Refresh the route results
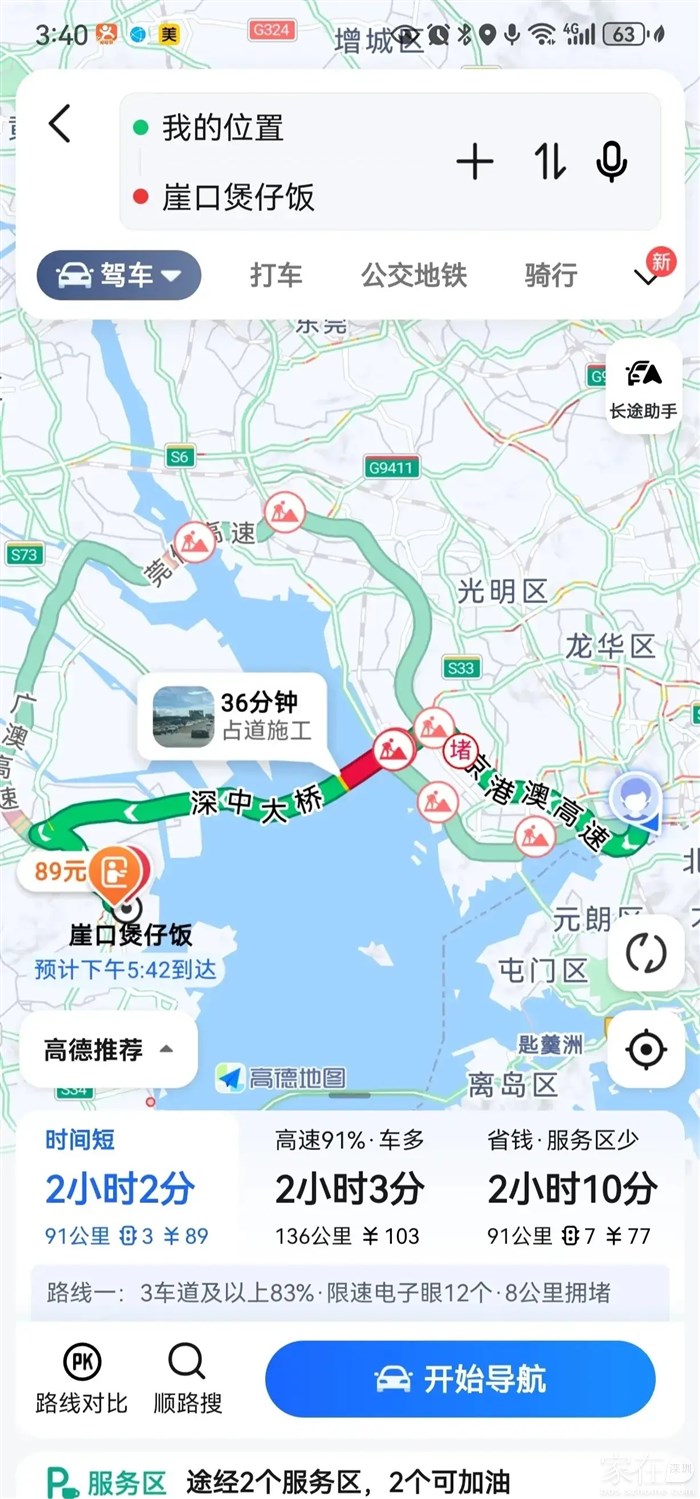700x1499 pixels. click(646, 953)
